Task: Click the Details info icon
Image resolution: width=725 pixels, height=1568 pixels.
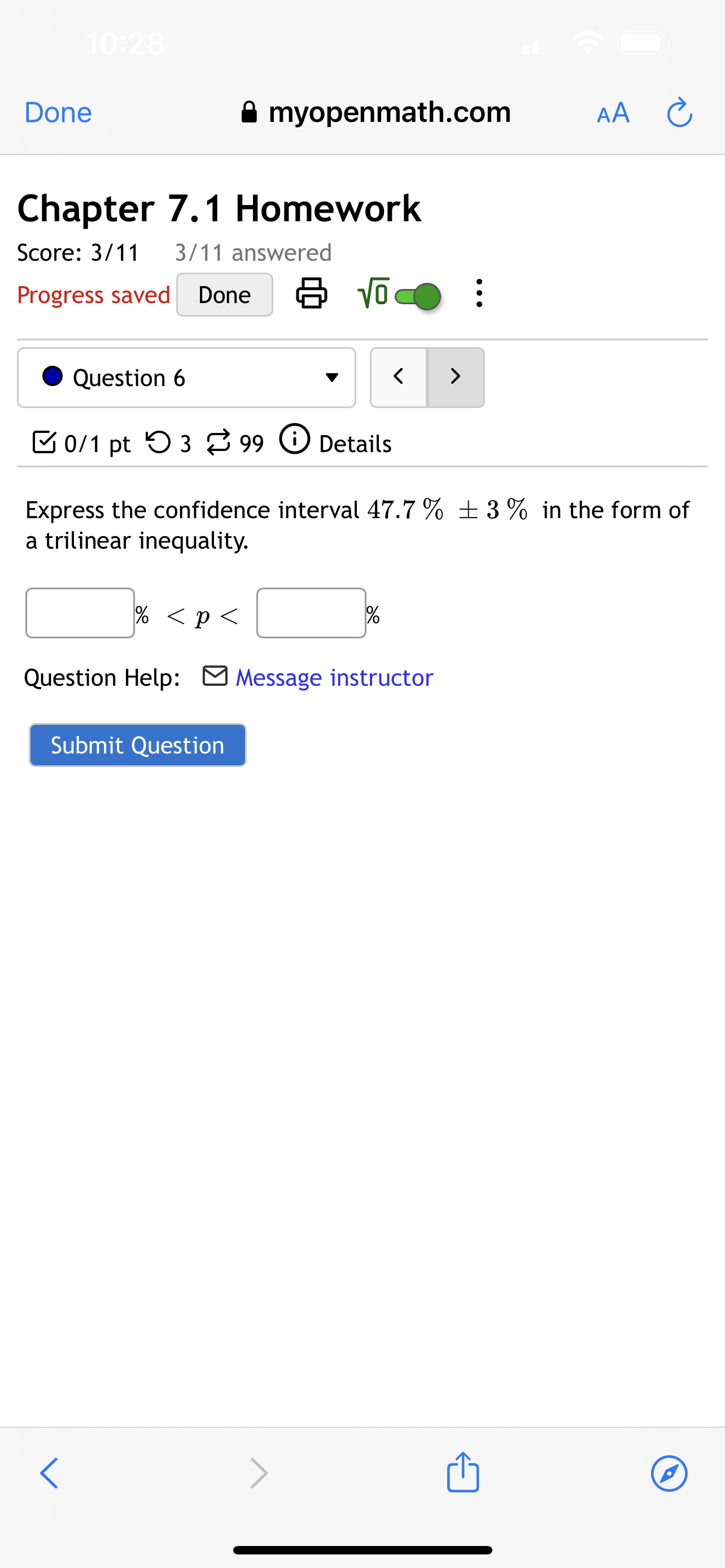Action: (x=295, y=441)
